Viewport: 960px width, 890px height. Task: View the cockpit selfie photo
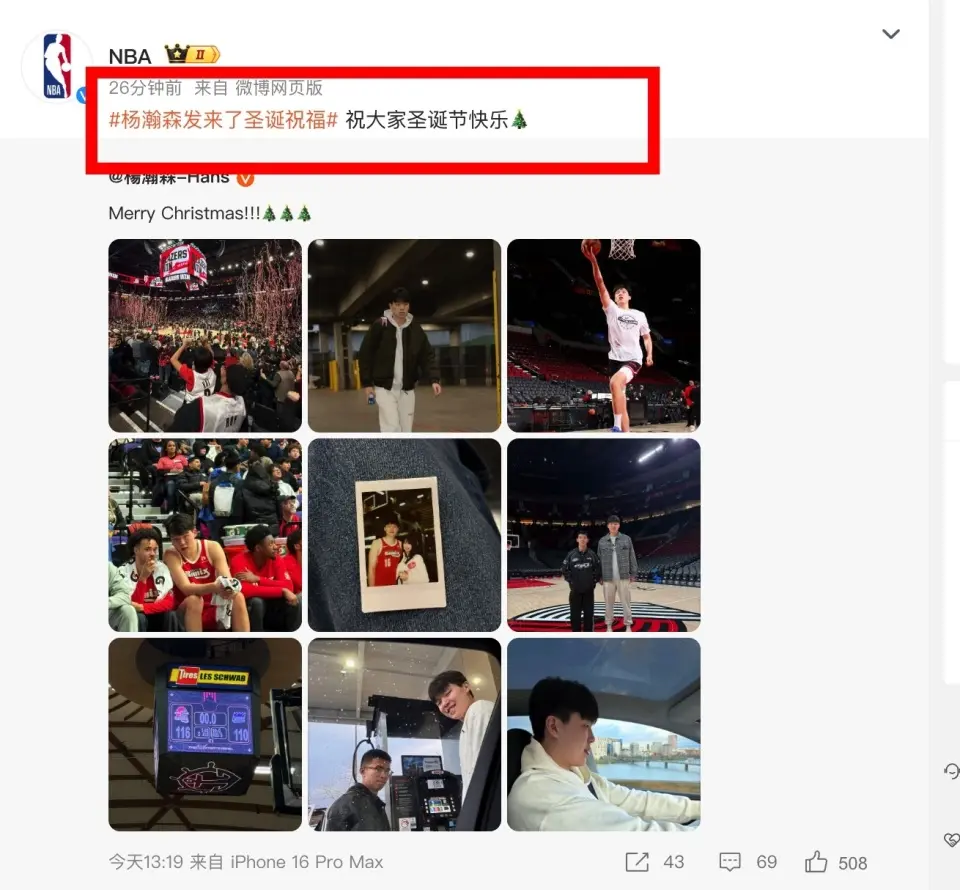pos(403,734)
